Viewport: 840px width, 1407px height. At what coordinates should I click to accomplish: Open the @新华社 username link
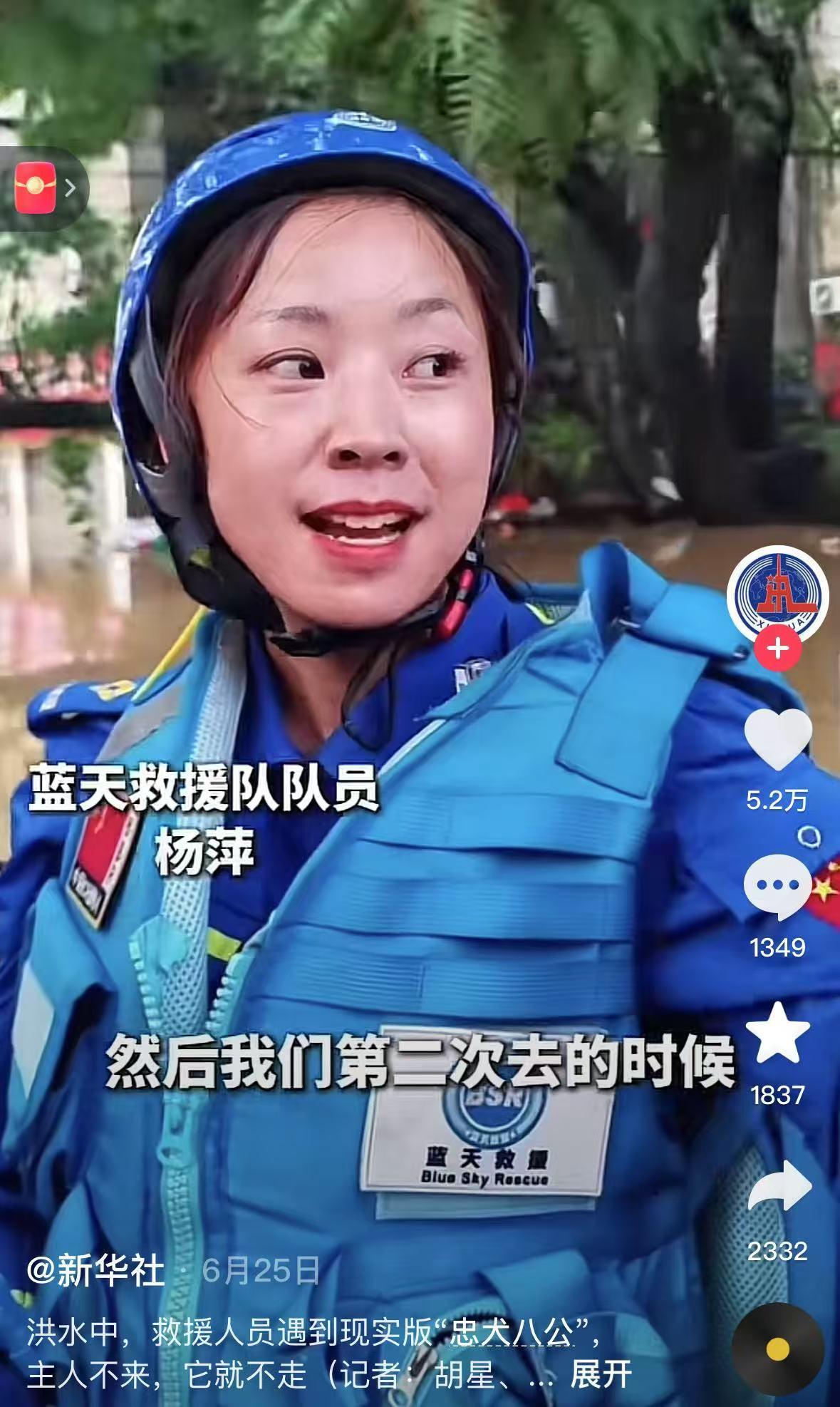pos(96,1271)
